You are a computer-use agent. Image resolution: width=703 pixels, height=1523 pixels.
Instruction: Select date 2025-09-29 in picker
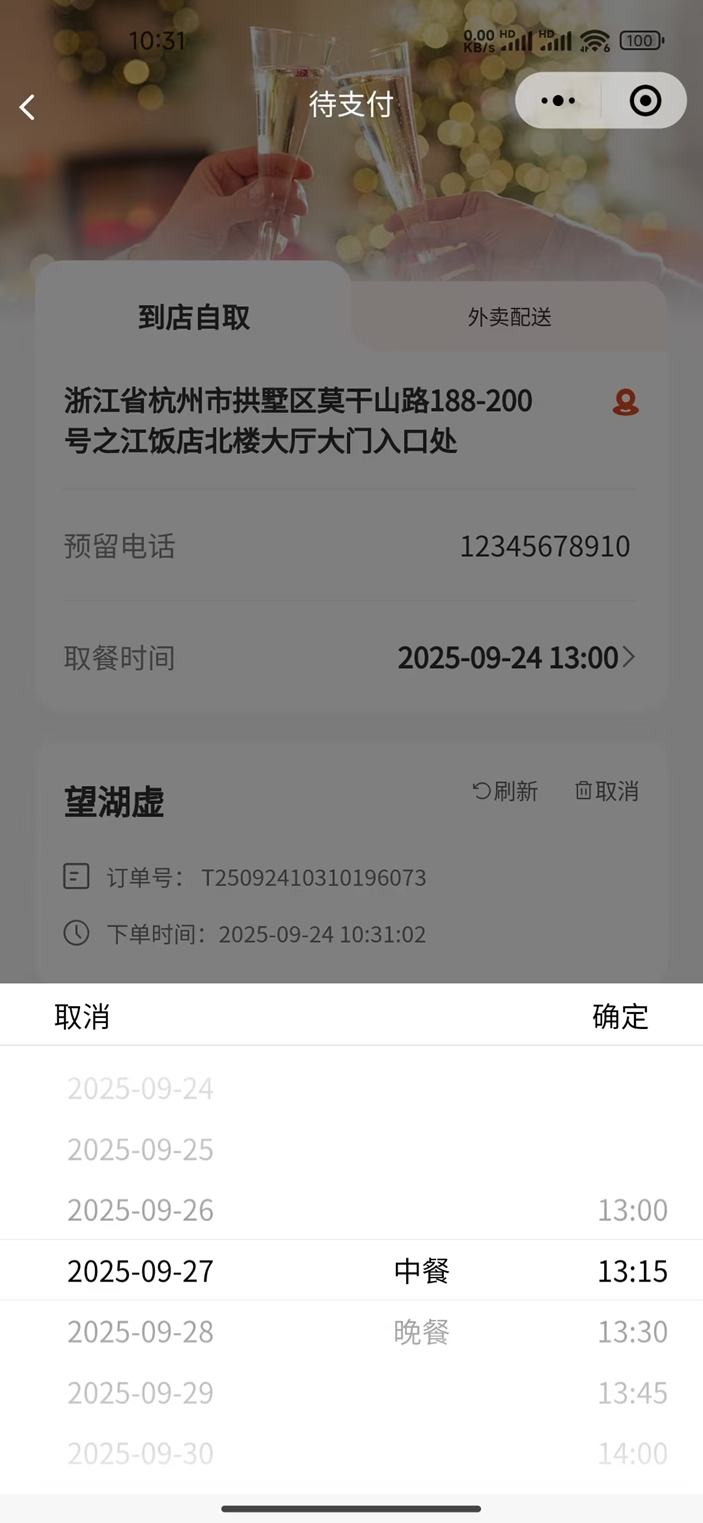(140, 1392)
